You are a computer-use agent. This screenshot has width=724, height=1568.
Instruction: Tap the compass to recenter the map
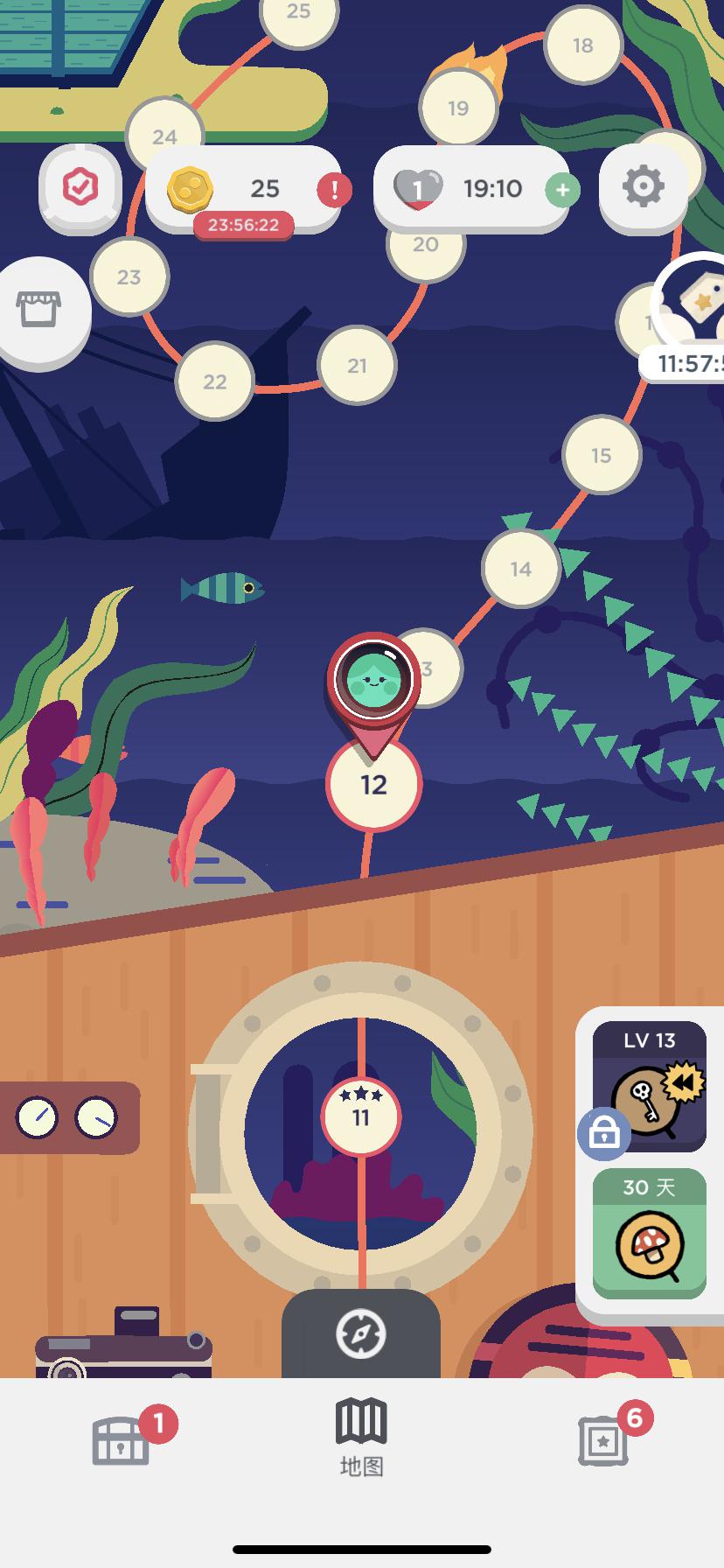click(360, 1333)
